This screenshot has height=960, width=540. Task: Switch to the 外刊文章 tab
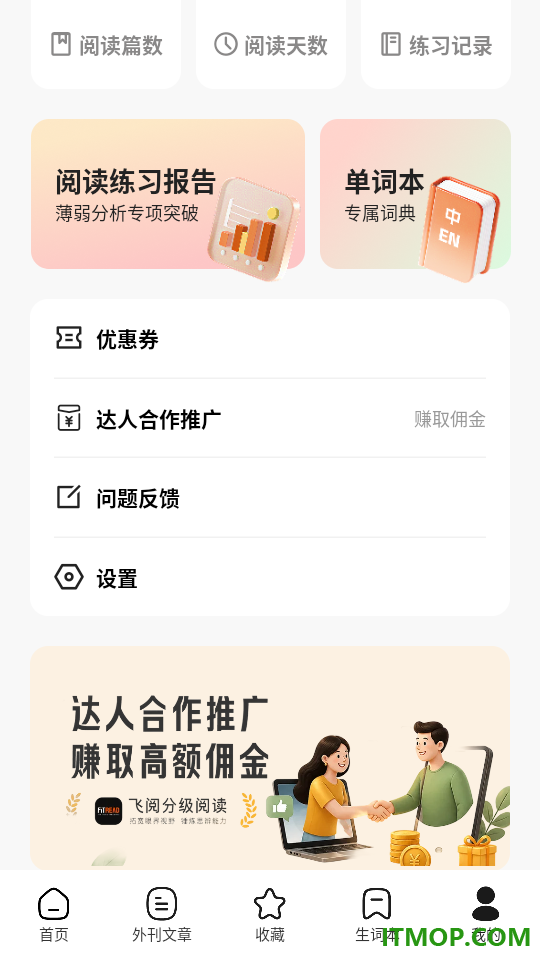point(162,914)
